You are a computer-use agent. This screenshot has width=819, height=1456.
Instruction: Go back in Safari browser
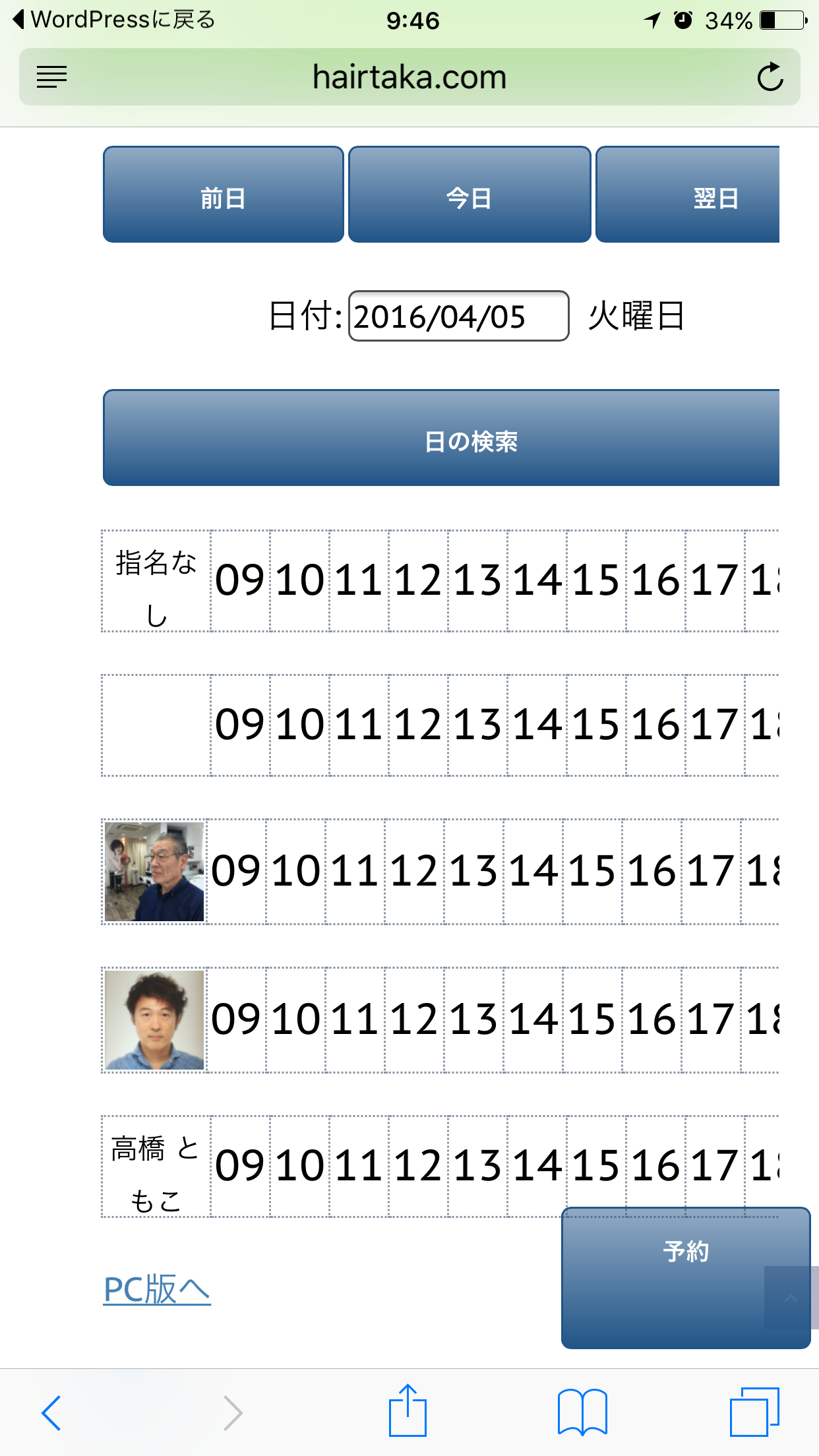pos(51,1412)
